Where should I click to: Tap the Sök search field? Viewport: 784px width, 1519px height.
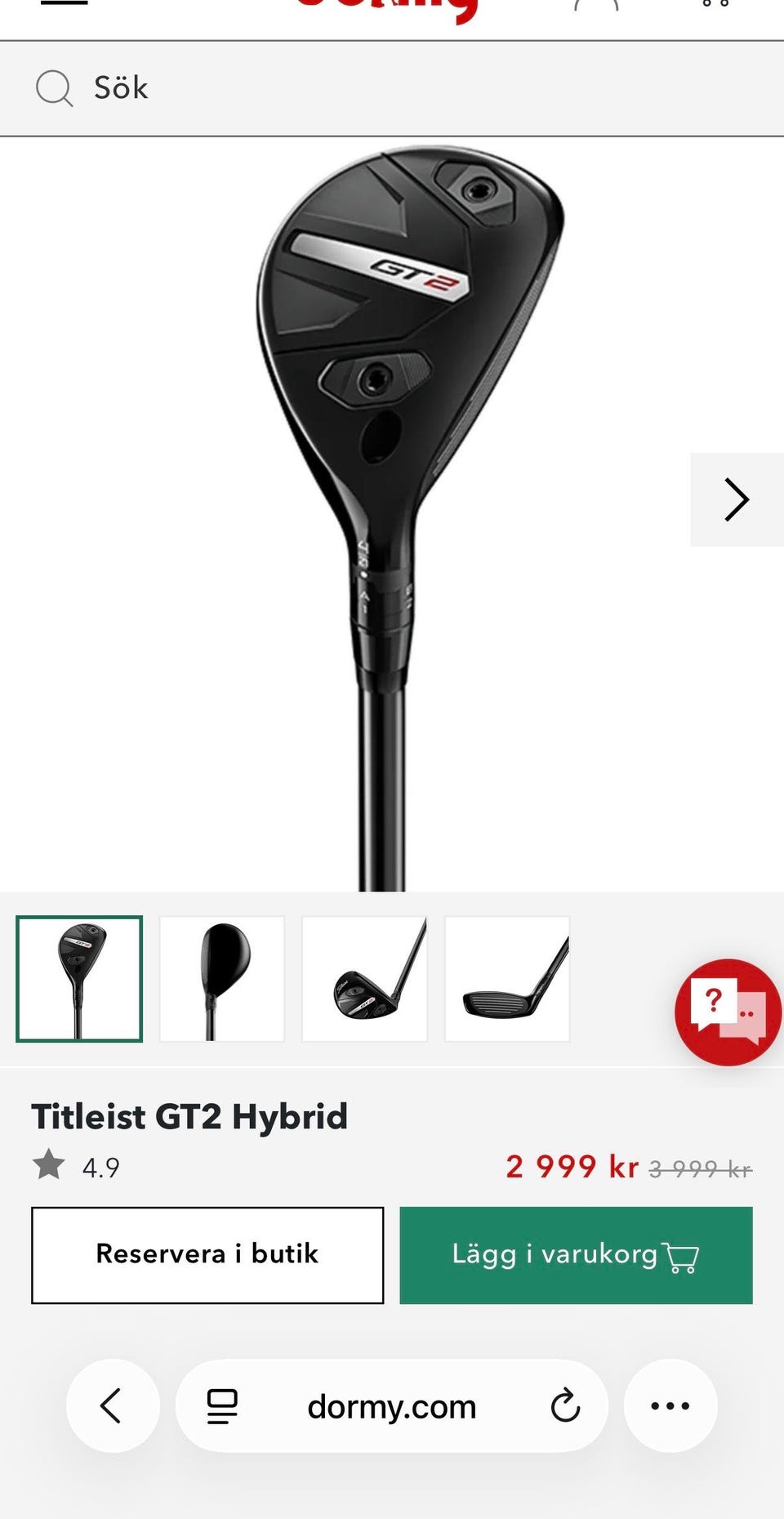tap(392, 88)
